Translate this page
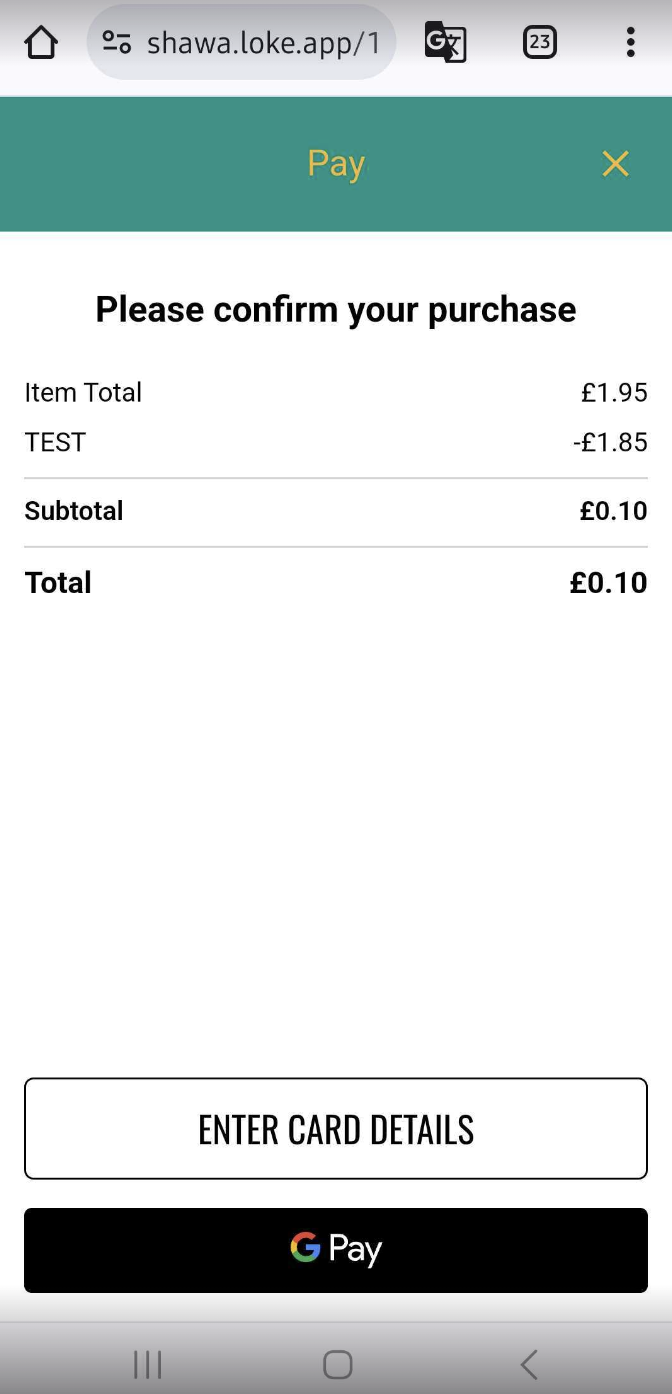672x1394 pixels. [x=445, y=42]
